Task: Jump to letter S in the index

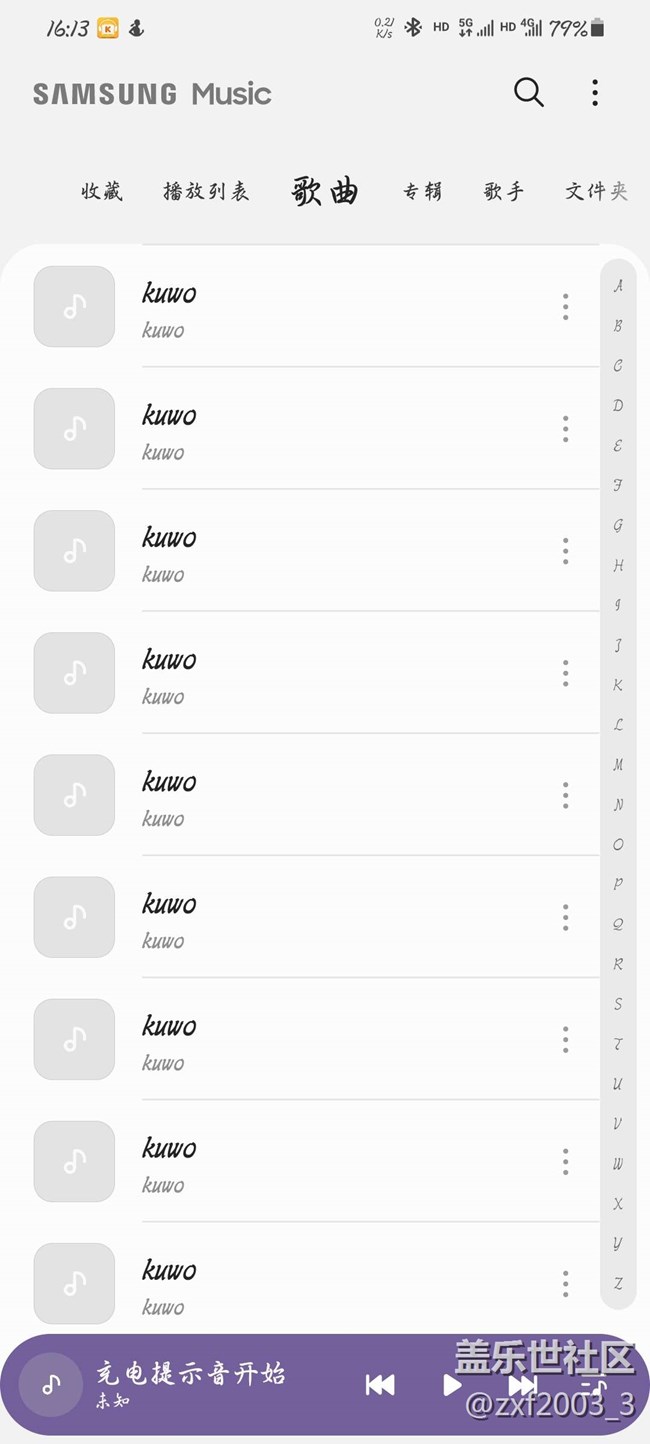Action: point(618,1004)
